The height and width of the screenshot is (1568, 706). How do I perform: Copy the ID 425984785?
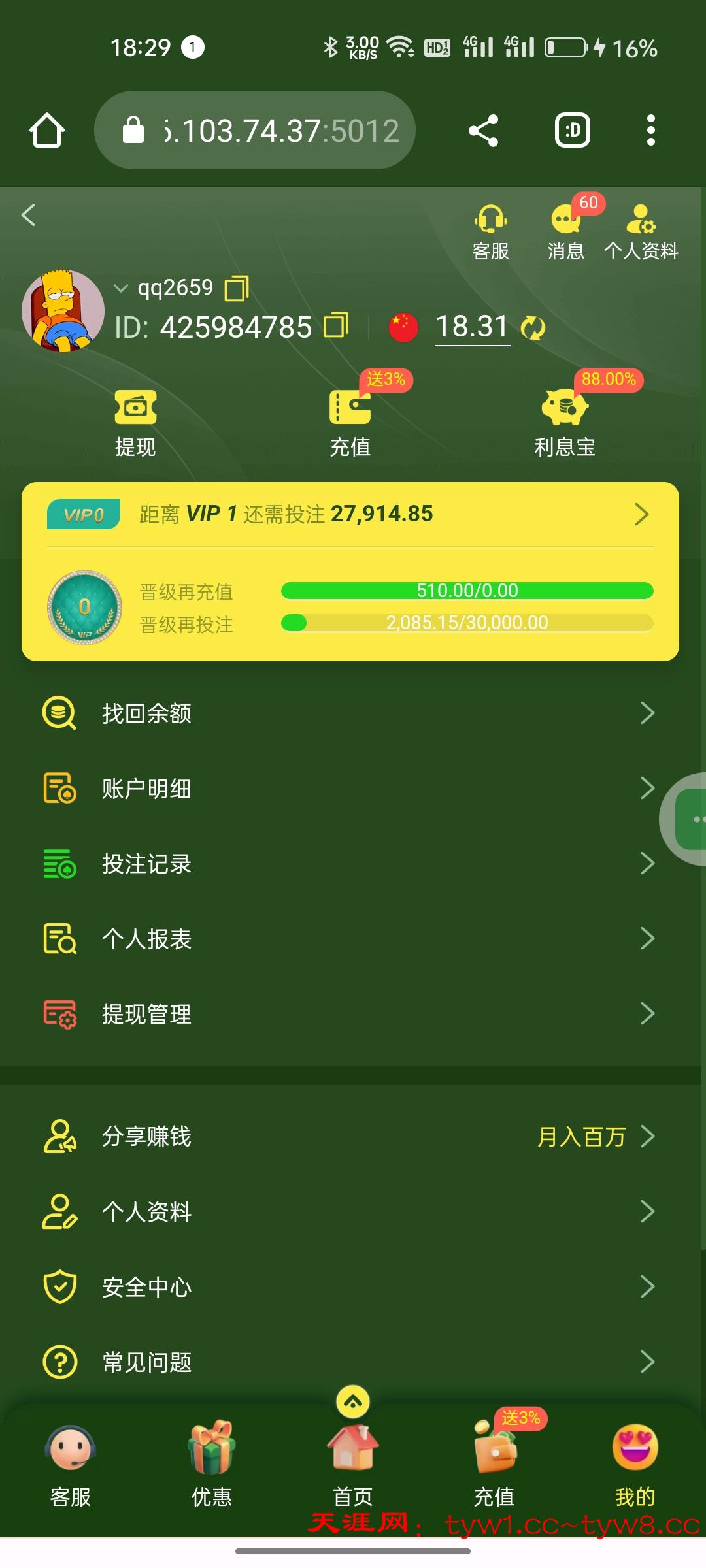click(336, 325)
